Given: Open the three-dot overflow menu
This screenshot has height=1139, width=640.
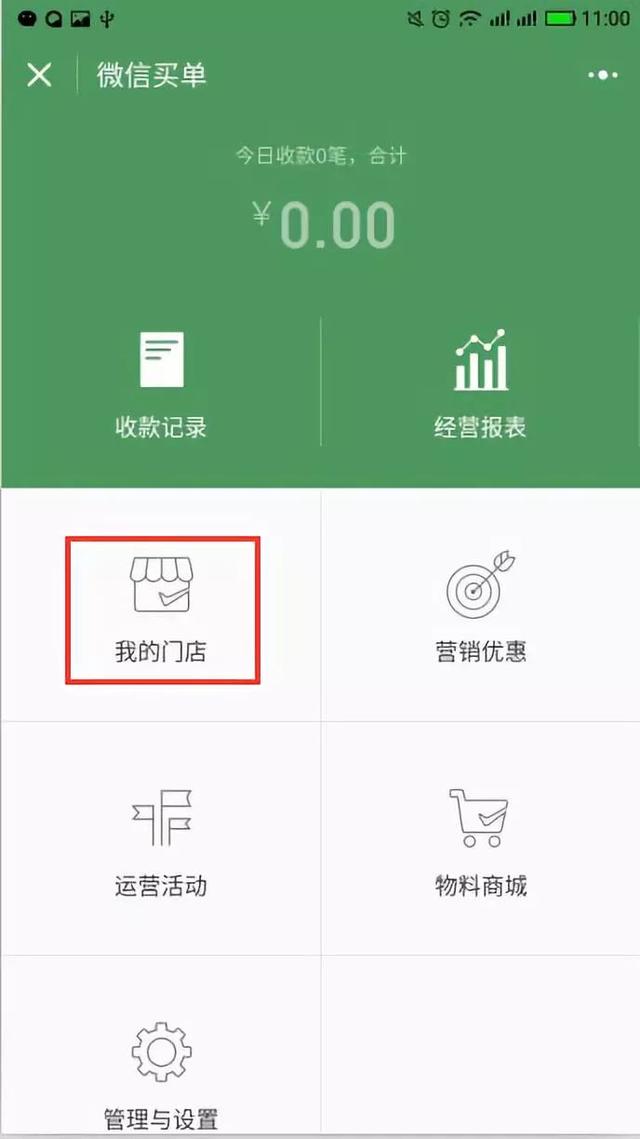Looking at the screenshot, I should coord(603,75).
